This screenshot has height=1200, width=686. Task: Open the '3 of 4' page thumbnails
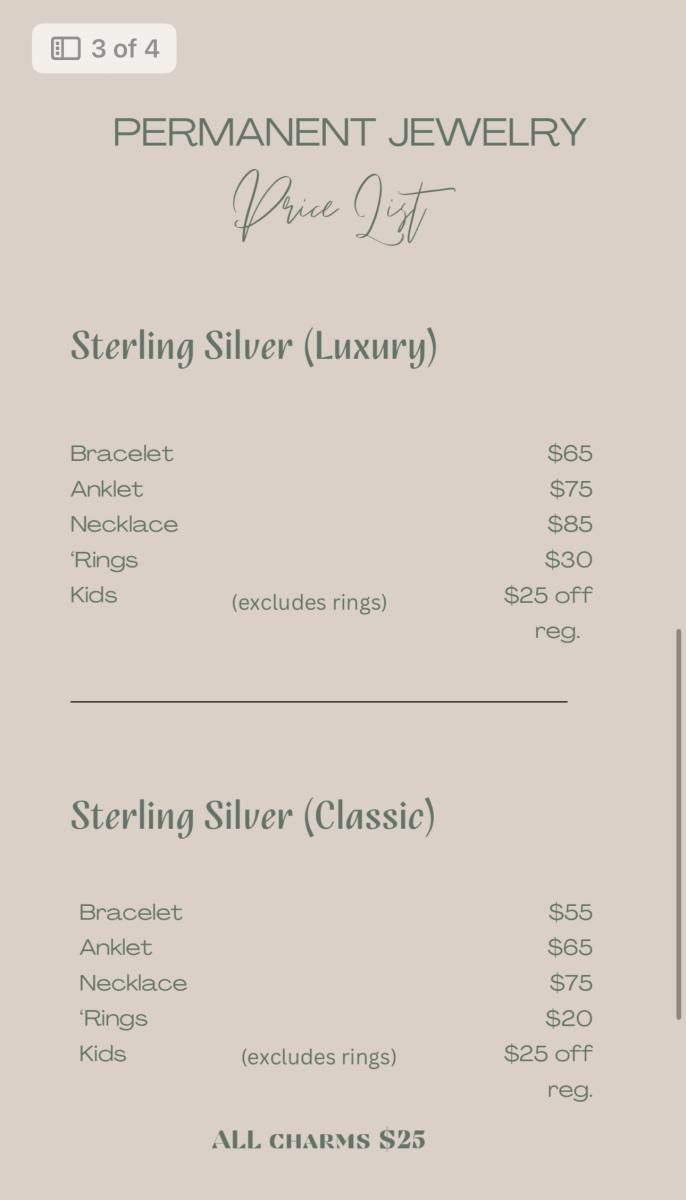[x=104, y=49]
